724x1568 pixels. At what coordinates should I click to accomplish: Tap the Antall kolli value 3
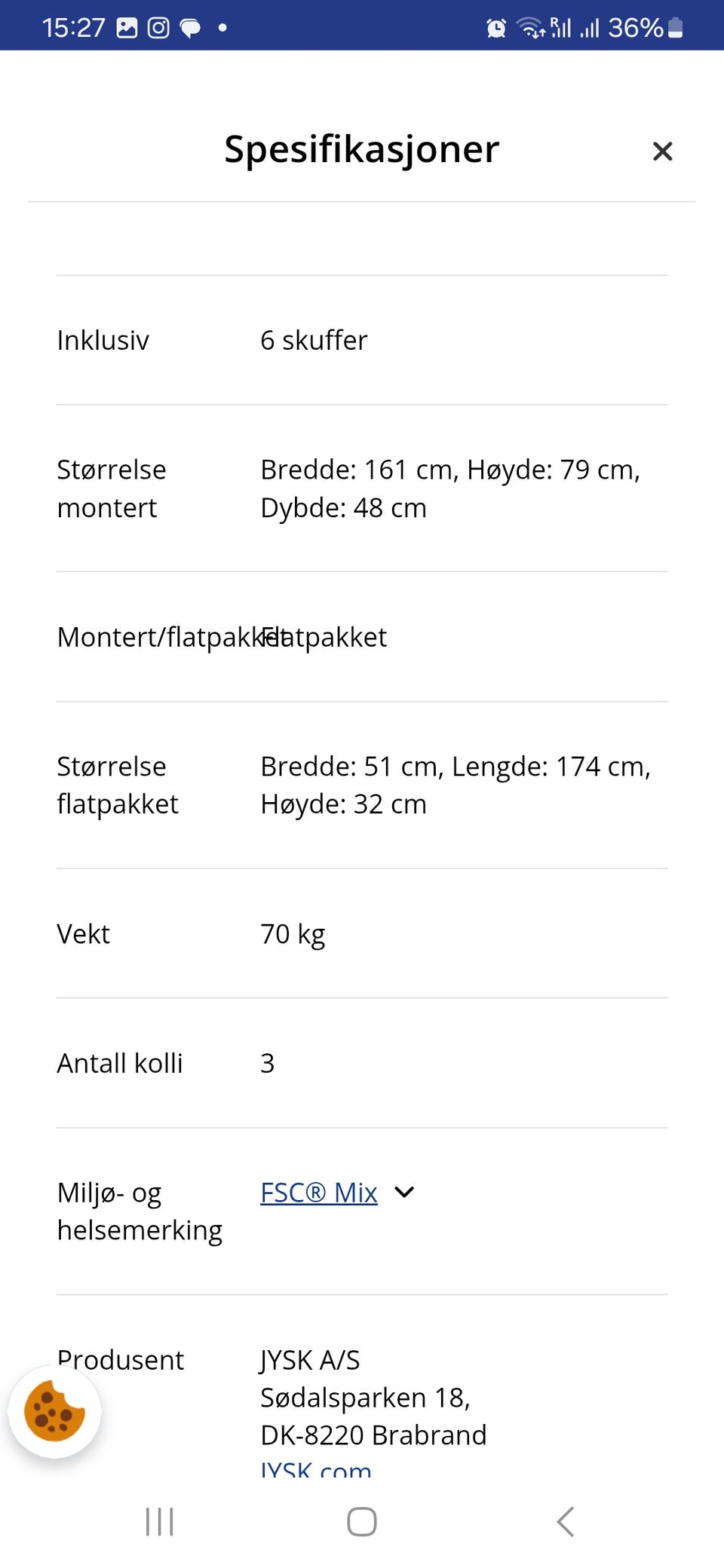click(x=268, y=1063)
